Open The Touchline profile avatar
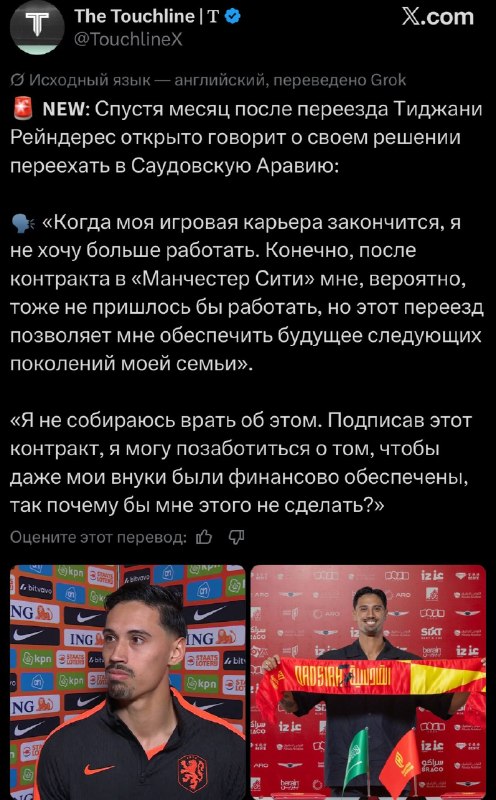This screenshot has width=496, height=800. click(37, 28)
